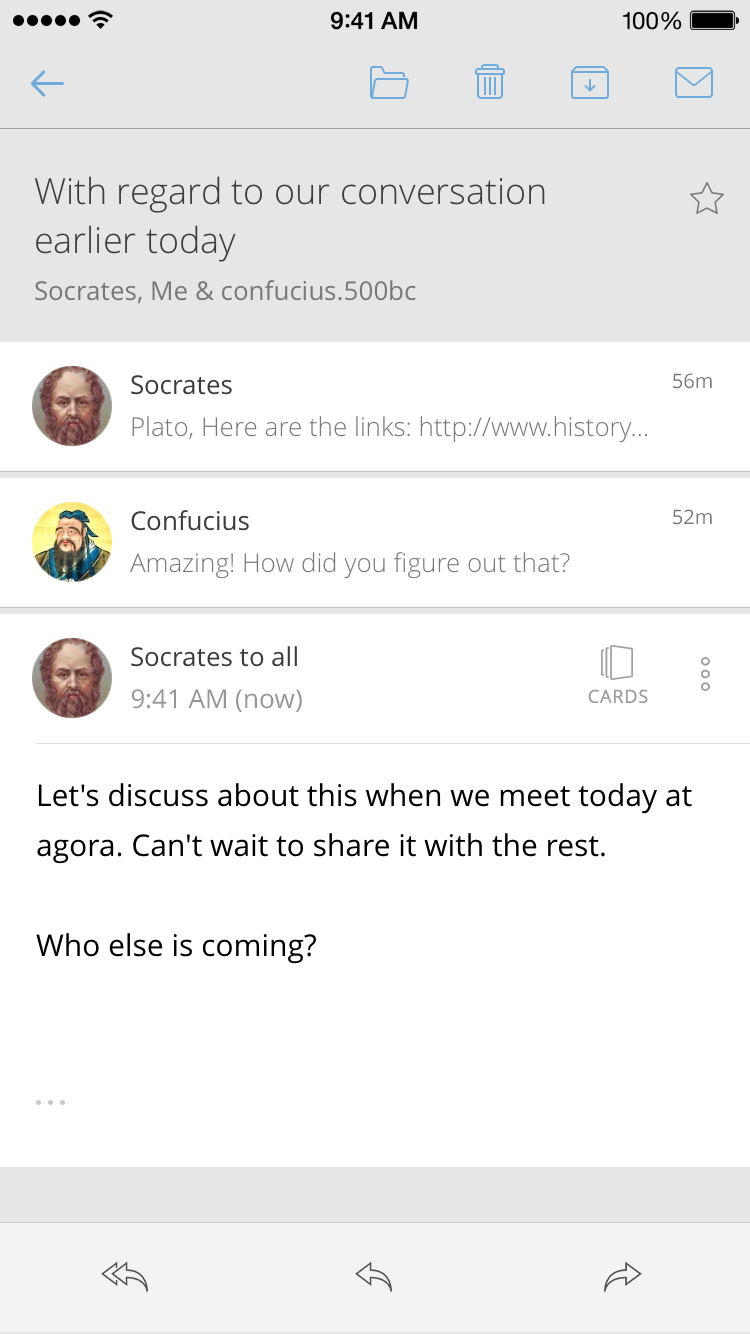This screenshot has width=750, height=1334.
Task: Go back to the inbox
Action: tap(47, 83)
